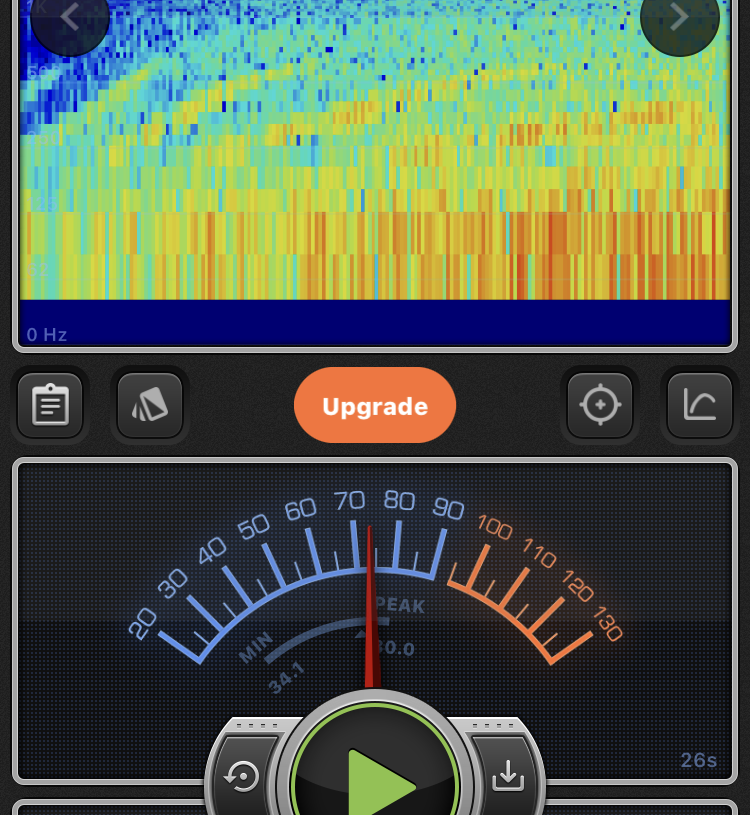Image resolution: width=750 pixels, height=815 pixels.
Task: Tap the eraser clear icon
Action: point(150,405)
